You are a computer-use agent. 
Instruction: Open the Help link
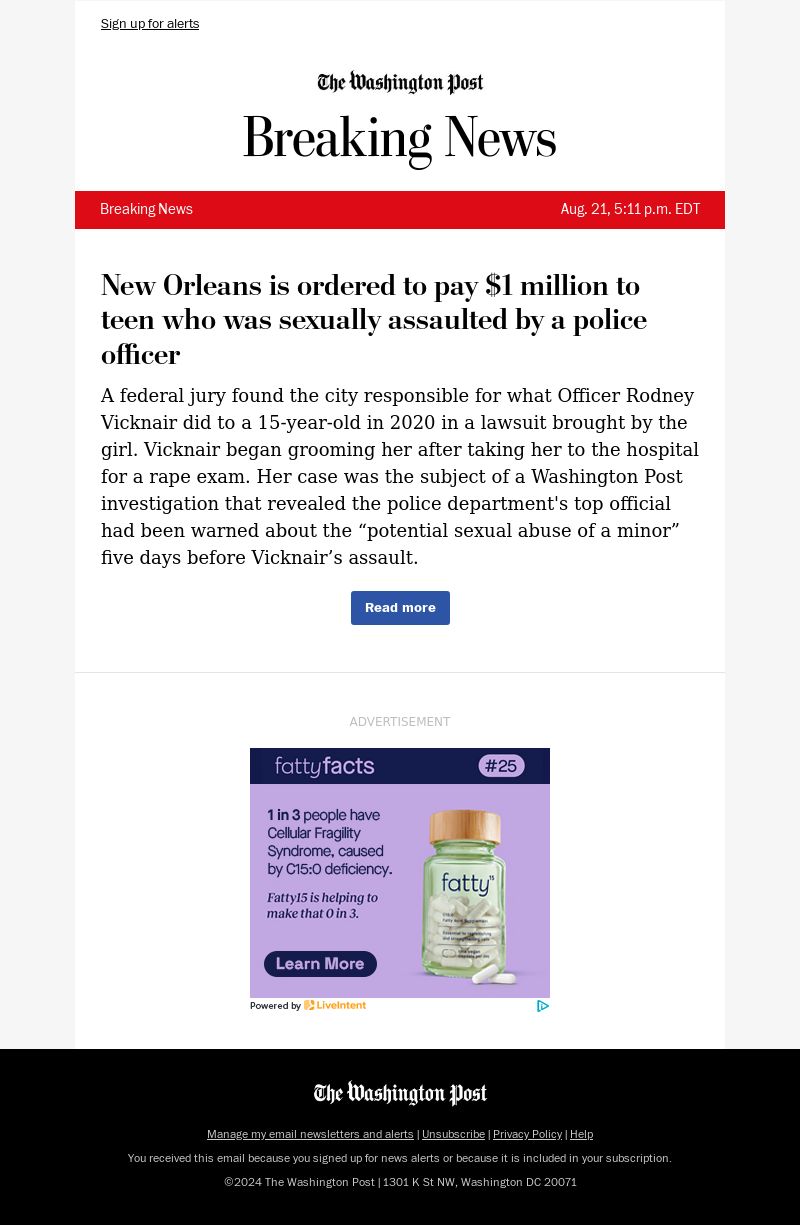pyautogui.click(x=581, y=1134)
